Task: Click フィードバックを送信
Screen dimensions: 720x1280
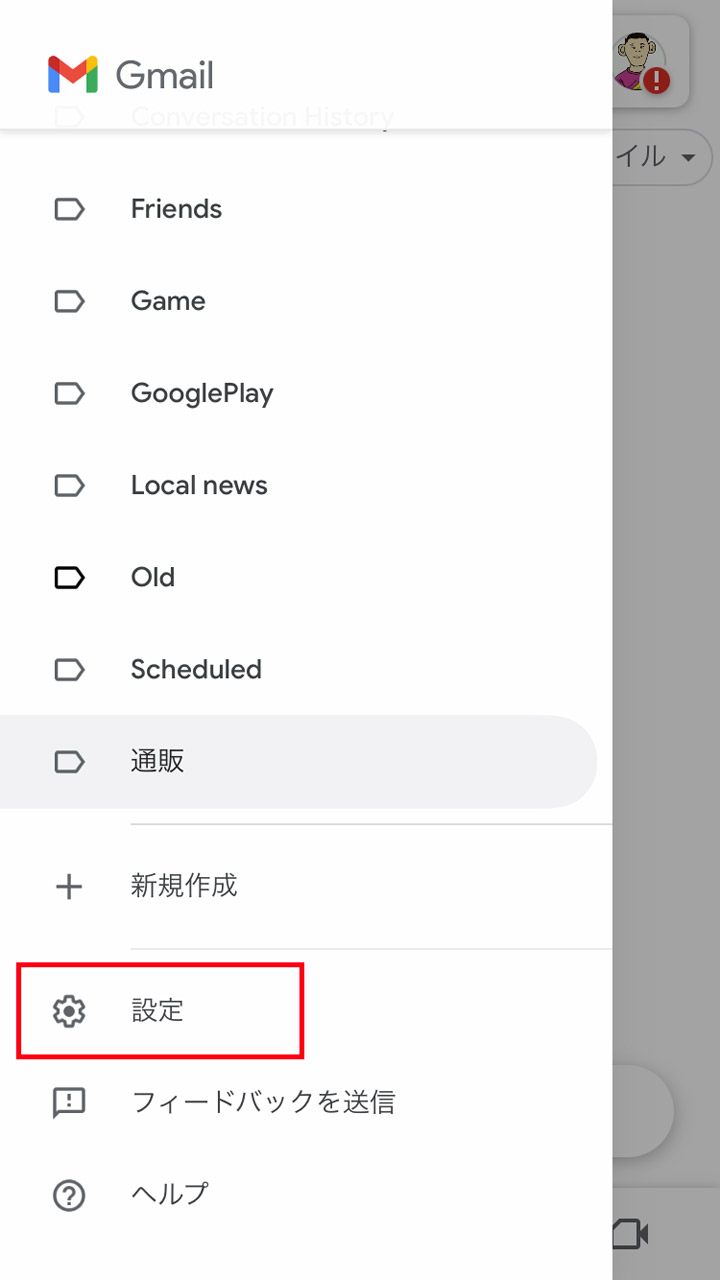Action: (x=265, y=1103)
